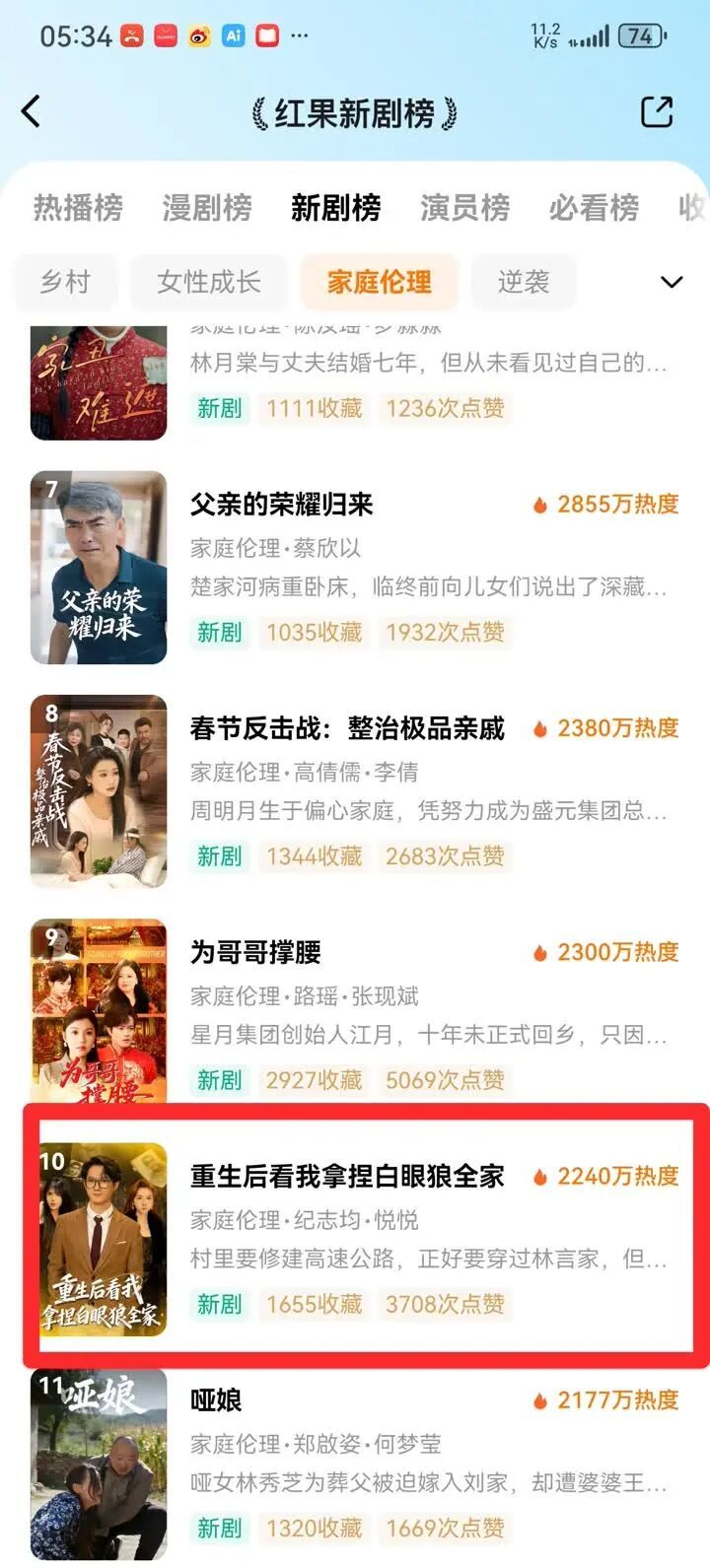
Task: Filter by the 女性成长 chip
Action: coord(208,282)
